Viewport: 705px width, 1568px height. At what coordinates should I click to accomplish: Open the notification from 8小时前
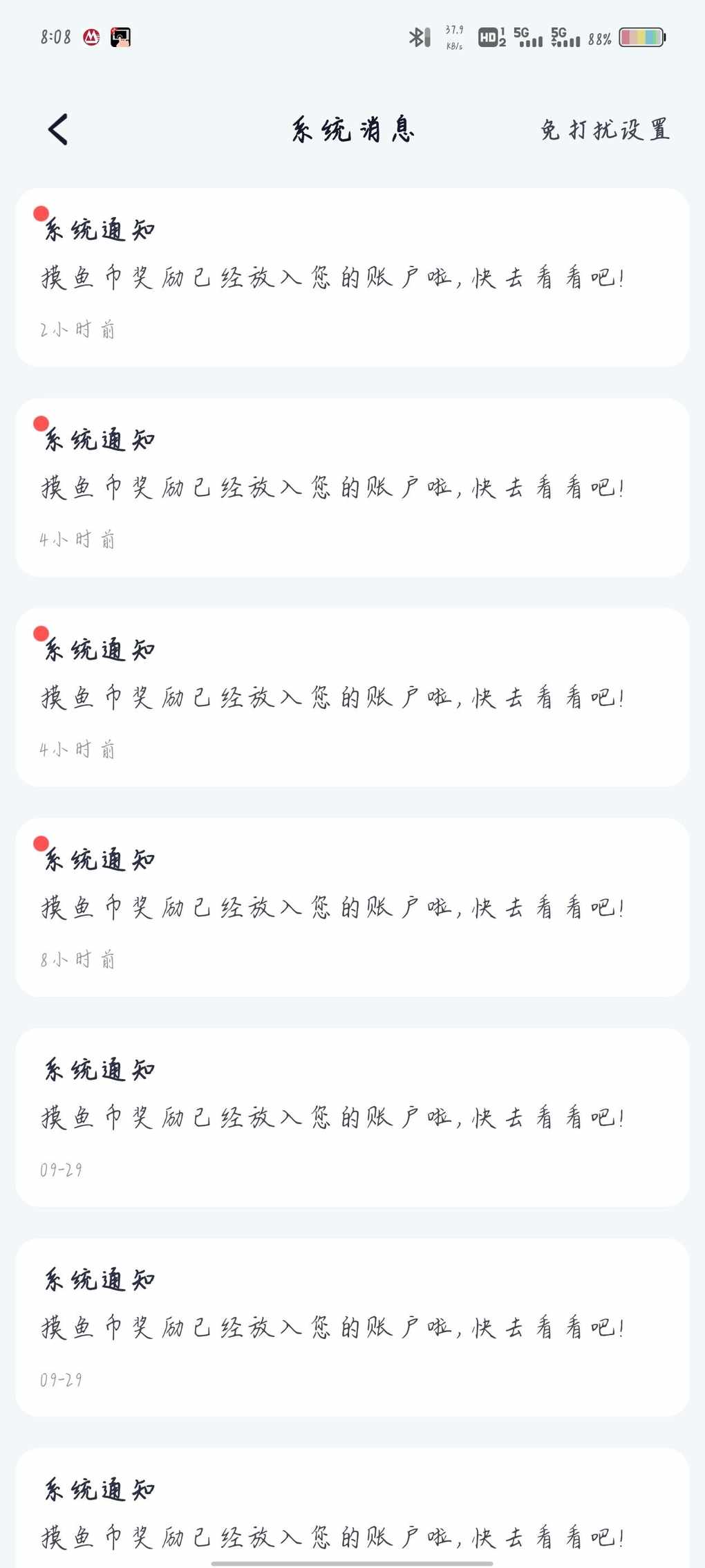point(352,907)
